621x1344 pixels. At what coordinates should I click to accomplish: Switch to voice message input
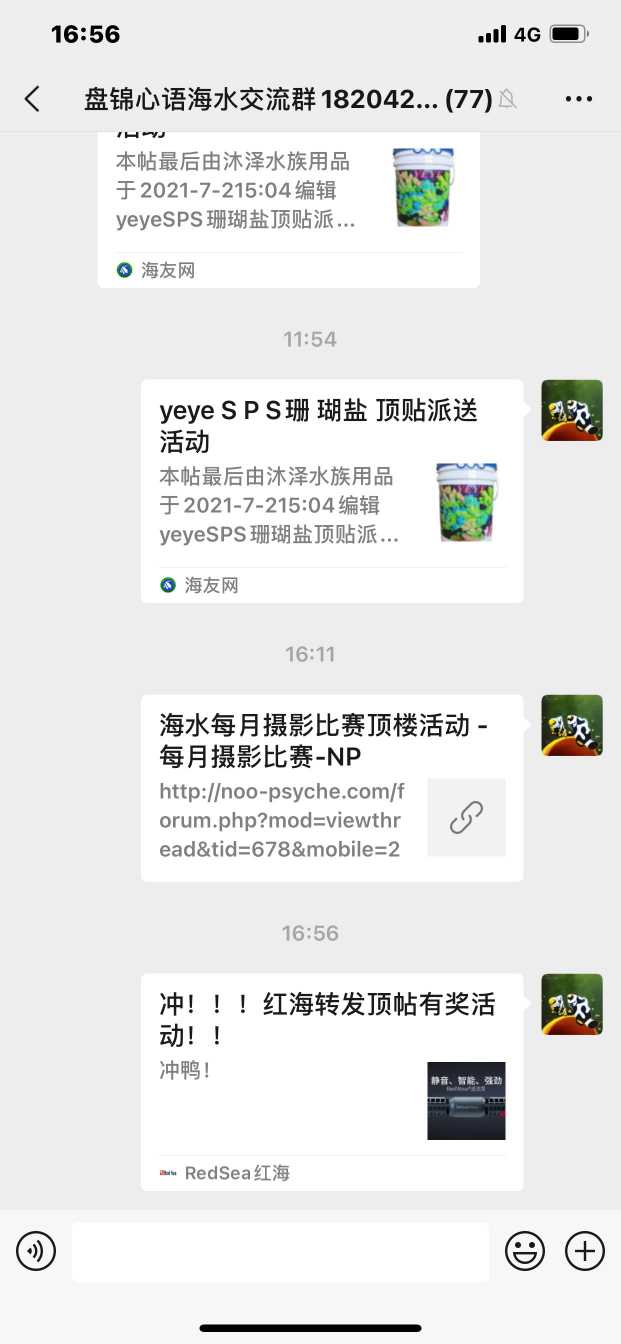coord(36,1251)
